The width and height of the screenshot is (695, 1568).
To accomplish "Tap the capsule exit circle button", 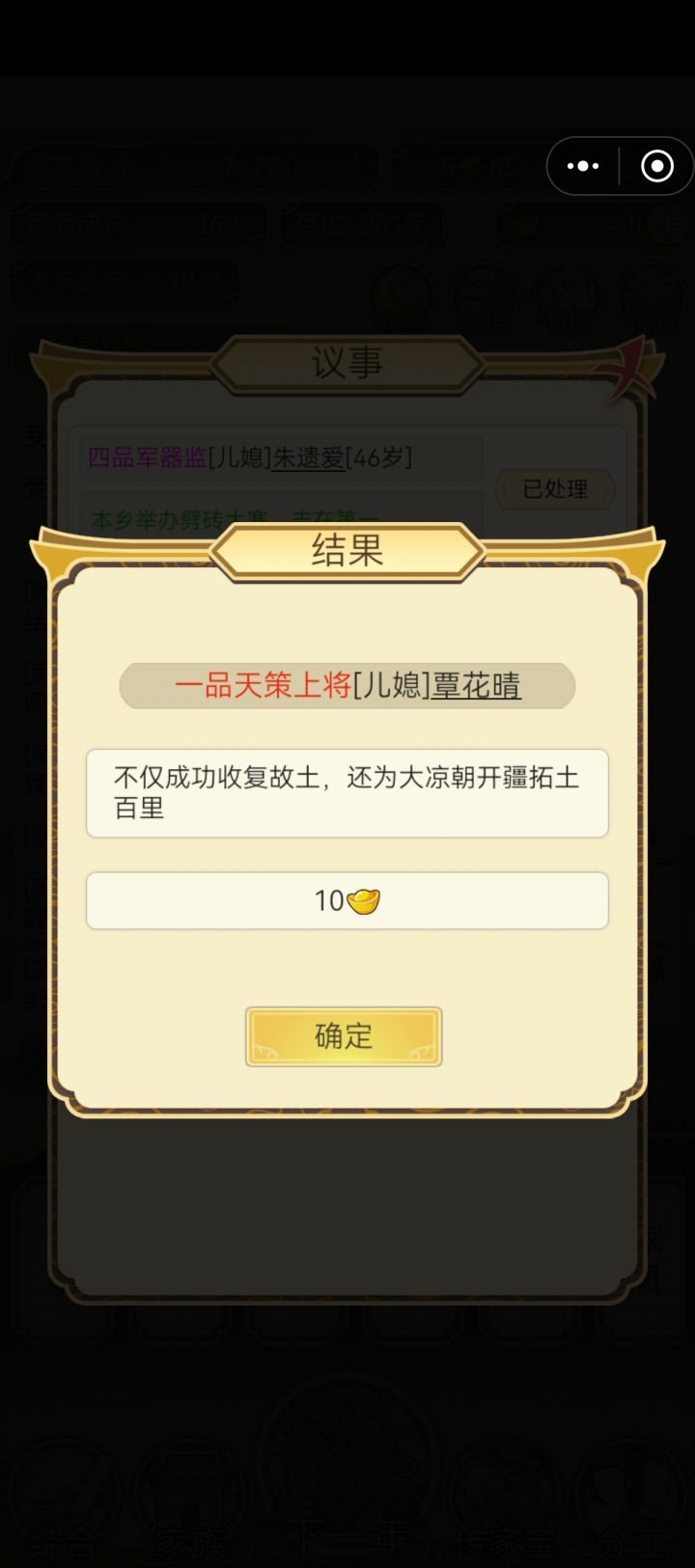I will (x=655, y=166).
